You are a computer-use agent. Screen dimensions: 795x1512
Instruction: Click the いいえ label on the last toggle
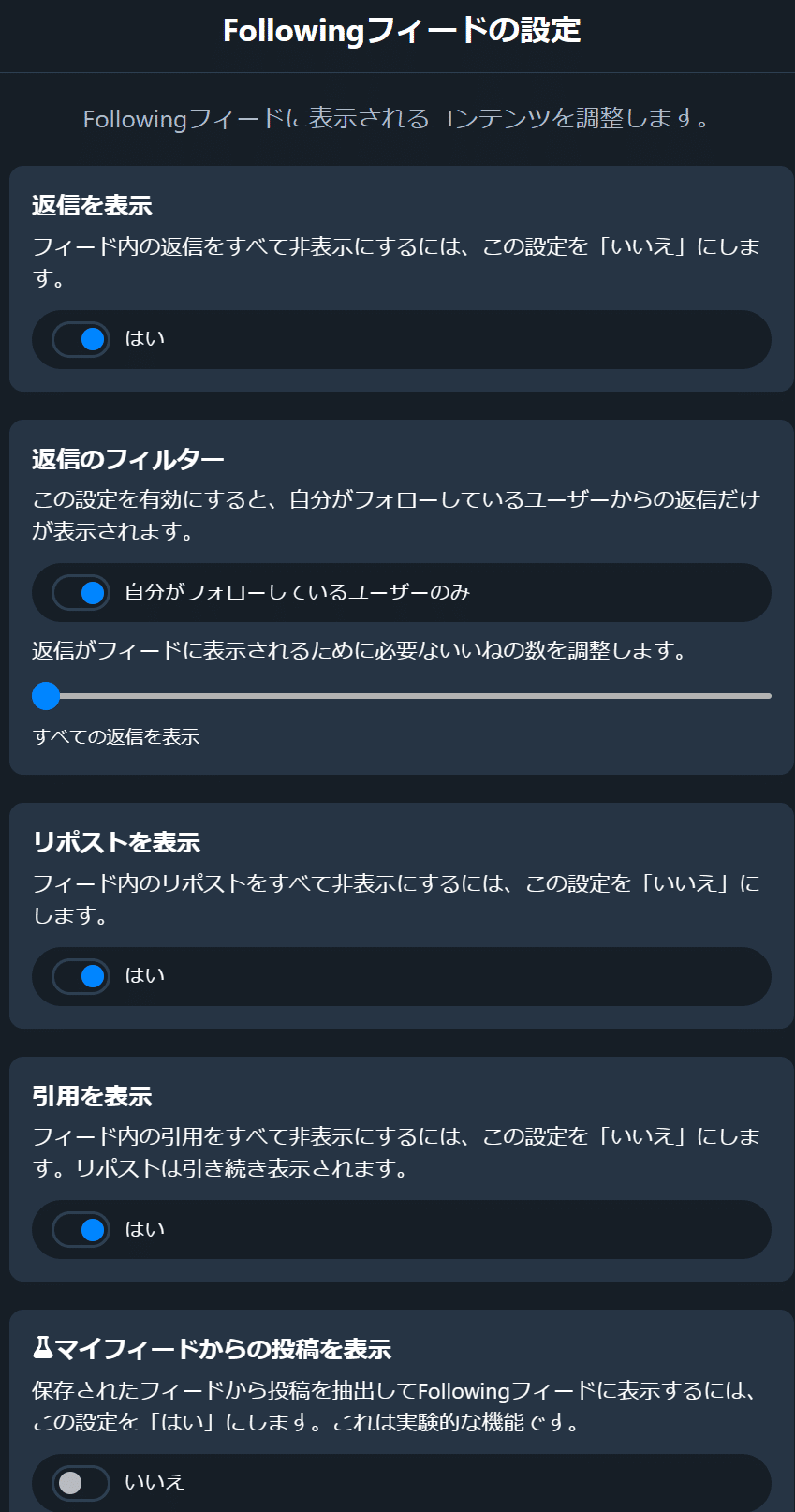155,1483
